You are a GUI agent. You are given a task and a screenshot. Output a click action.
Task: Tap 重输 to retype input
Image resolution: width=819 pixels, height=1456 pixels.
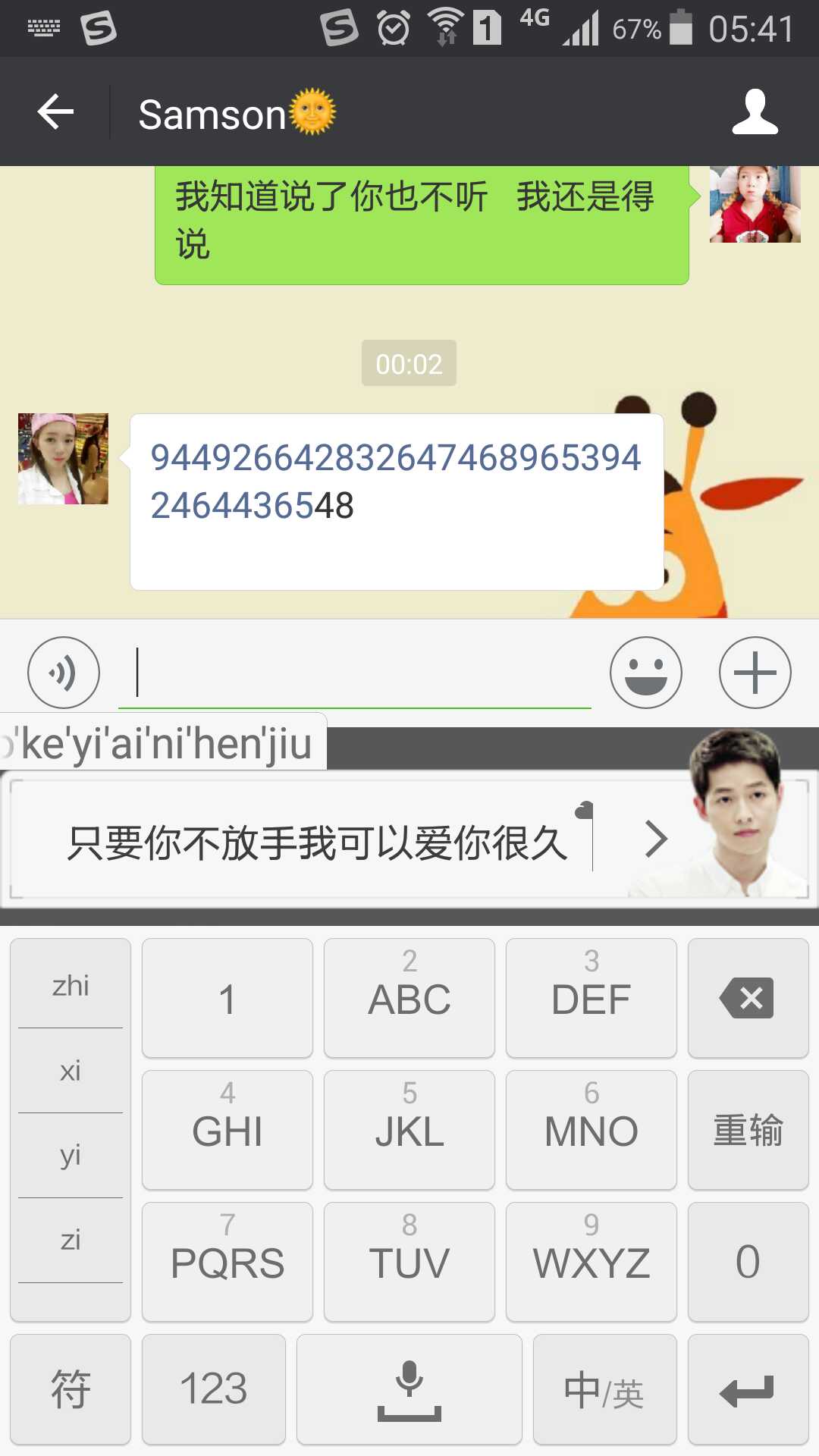click(x=748, y=1130)
